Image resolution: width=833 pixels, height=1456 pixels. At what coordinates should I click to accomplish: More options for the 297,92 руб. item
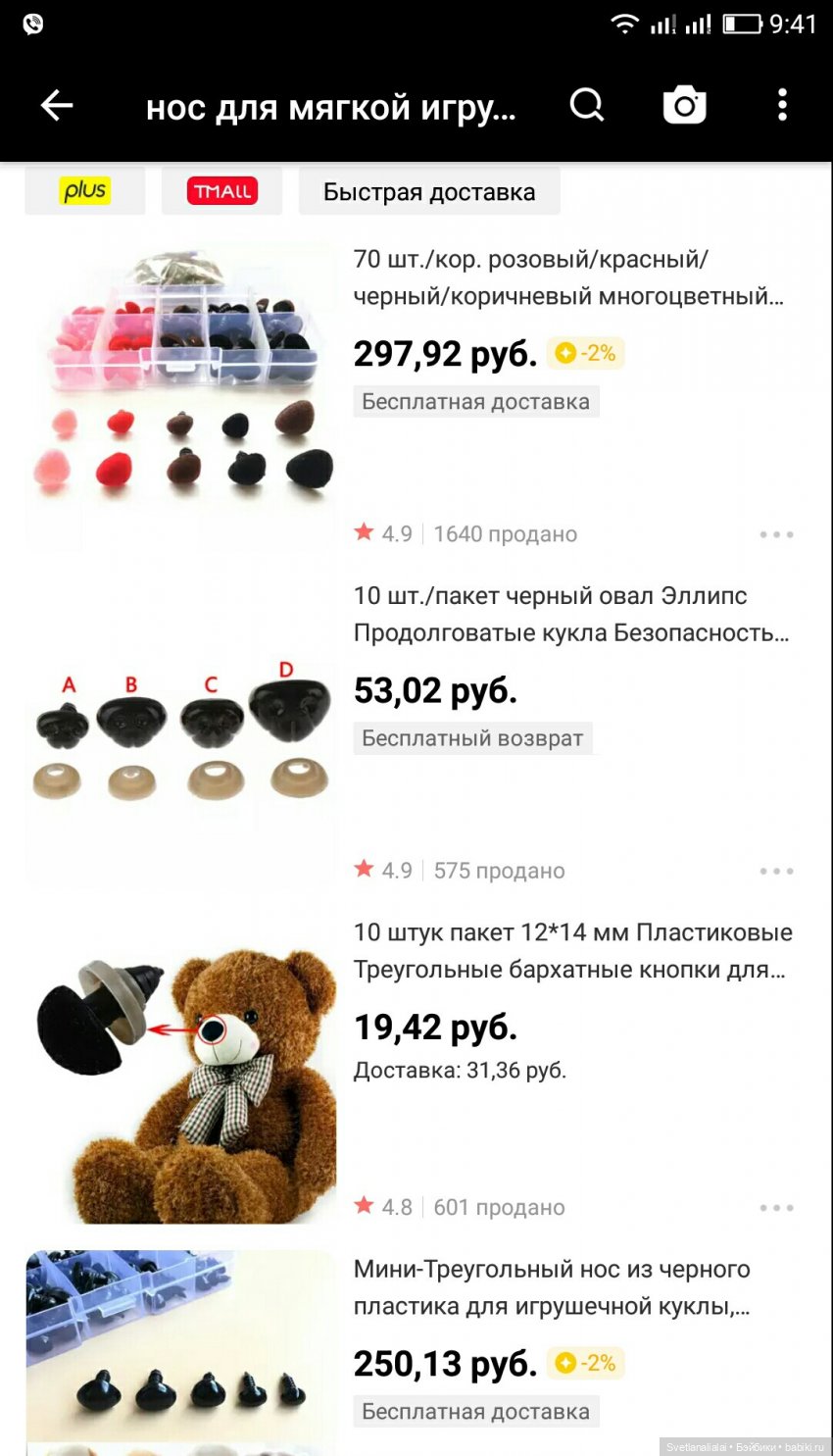point(776,534)
